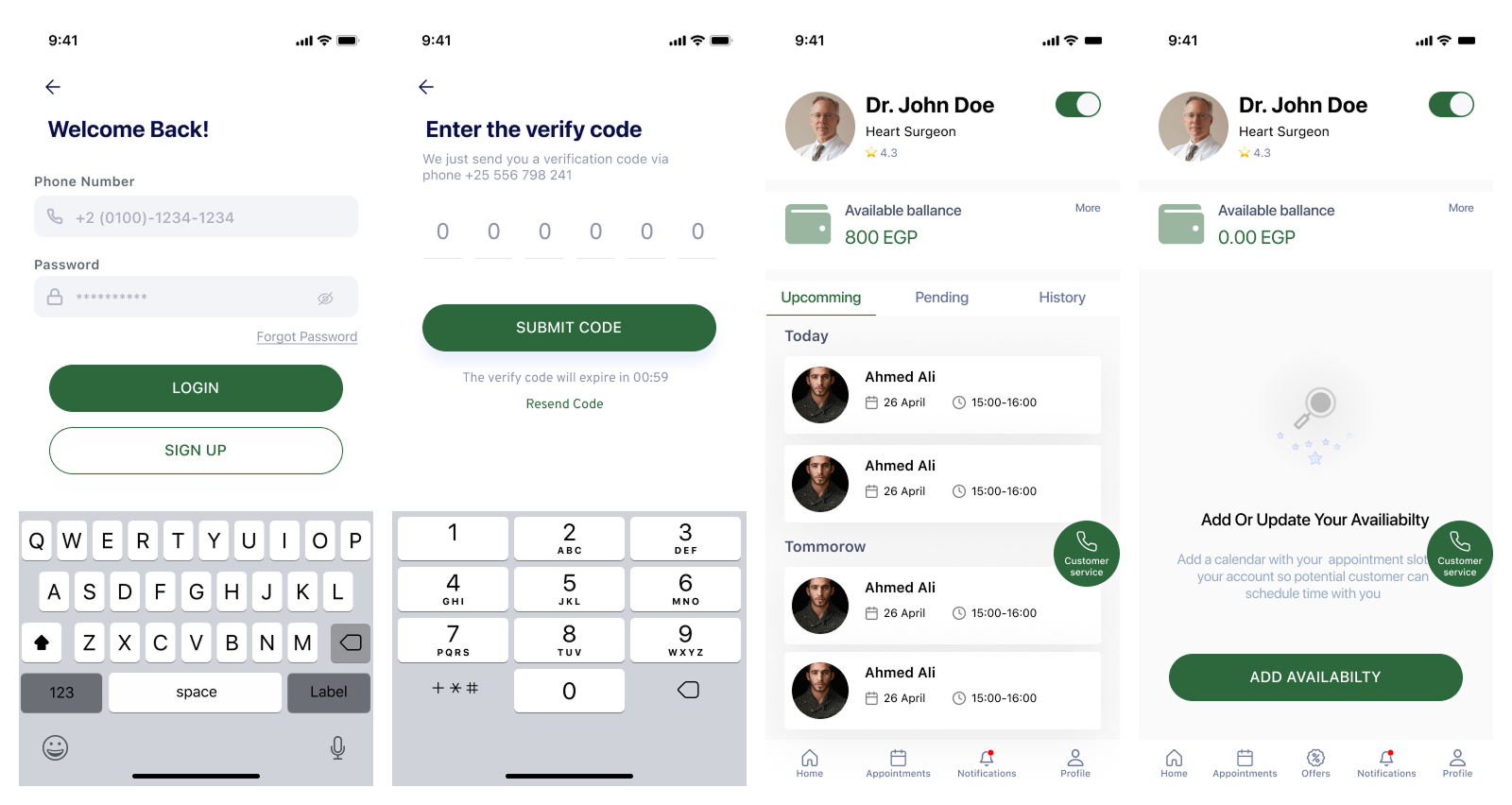Screen dimensions: 1512x805
Task: Tap ADD AVAILABILTY button
Action: (1315, 677)
